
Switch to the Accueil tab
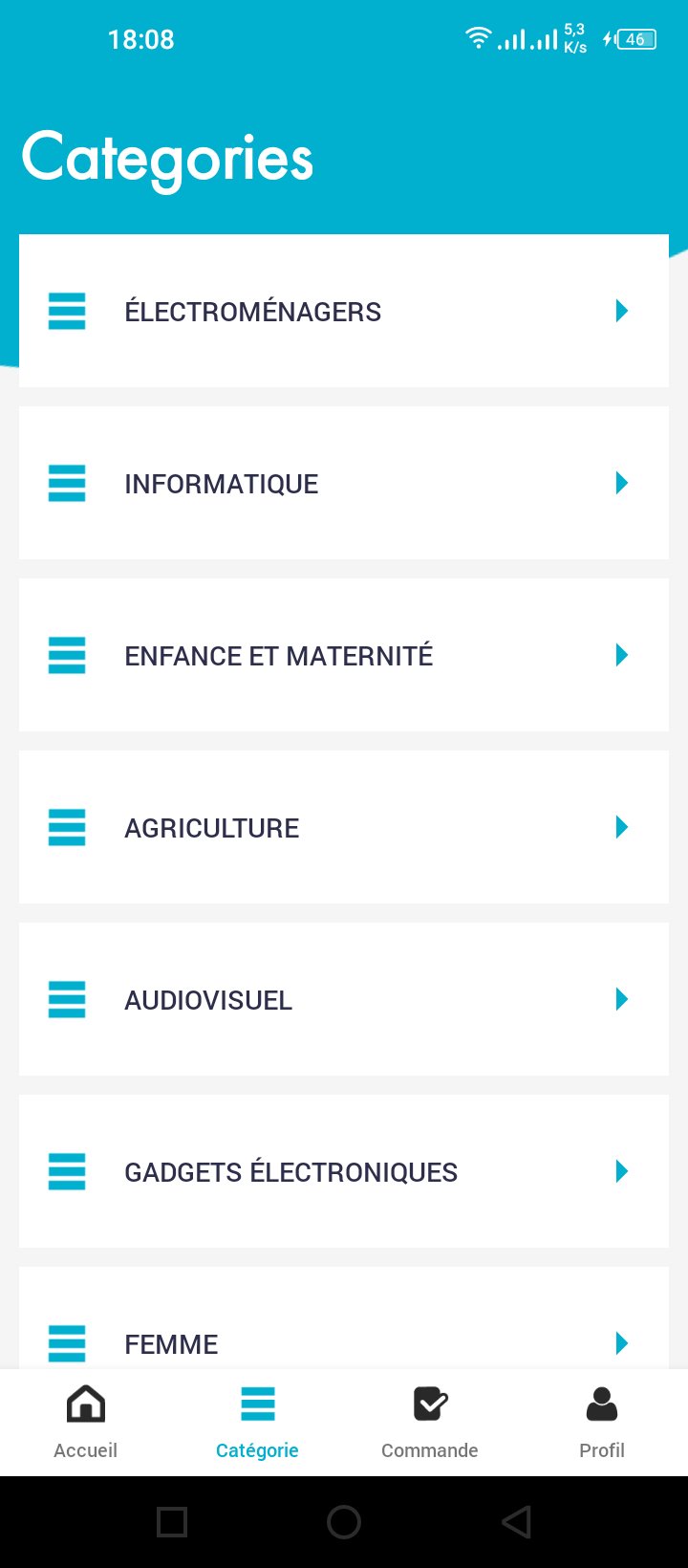pyautogui.click(x=86, y=1422)
